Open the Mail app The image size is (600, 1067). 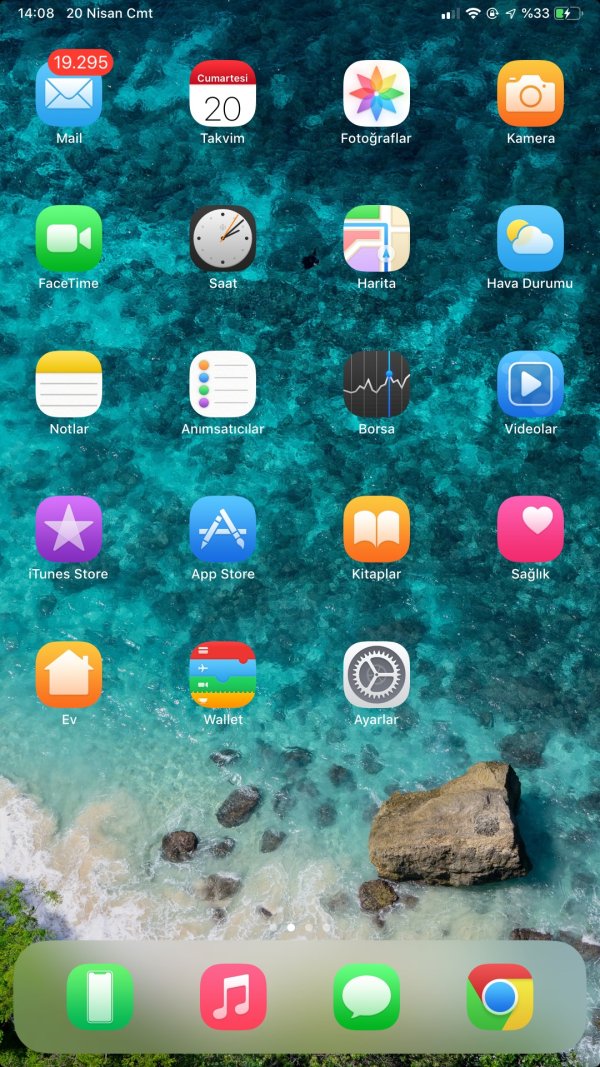(69, 94)
